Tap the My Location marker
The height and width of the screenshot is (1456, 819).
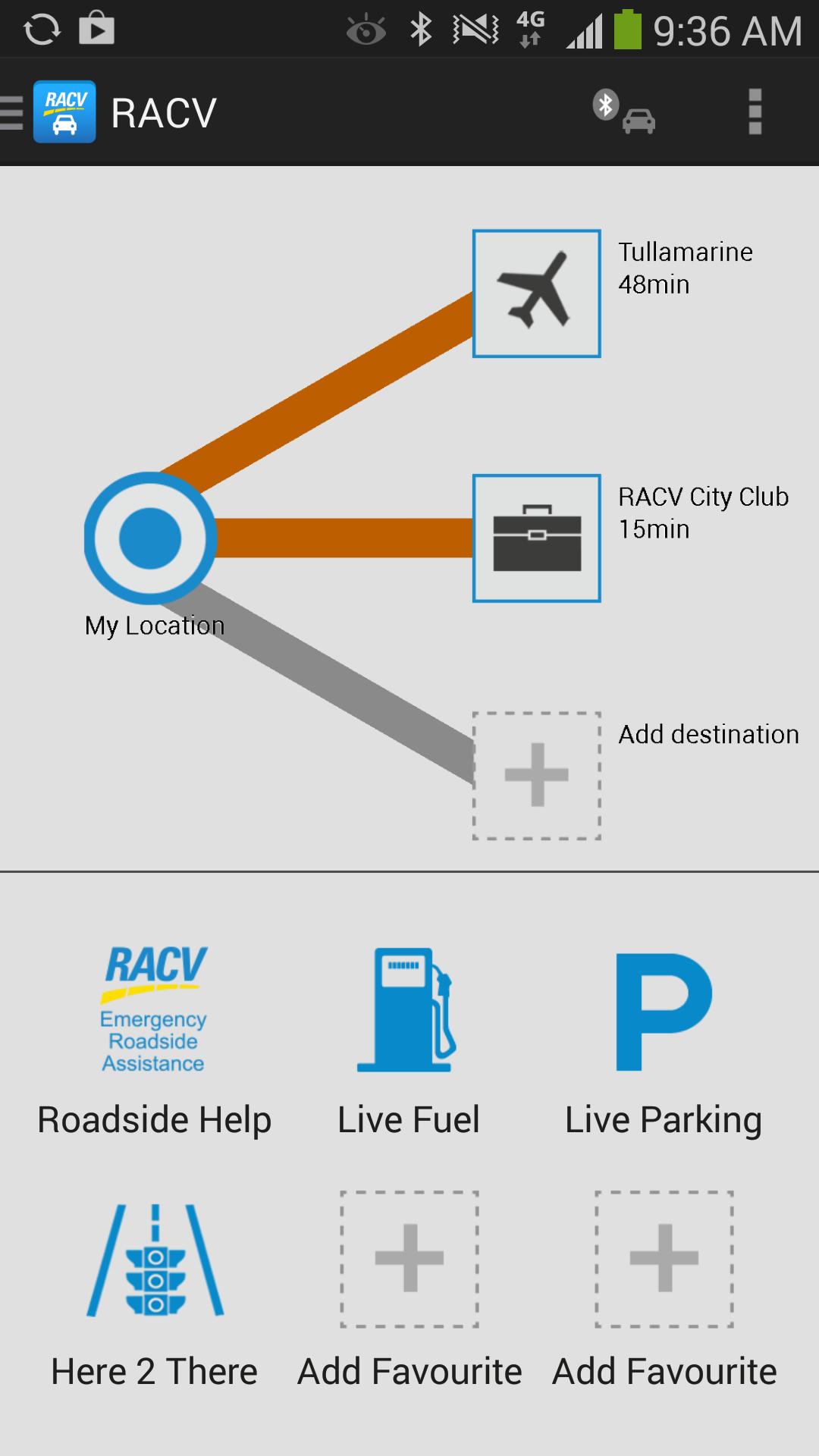(149, 537)
